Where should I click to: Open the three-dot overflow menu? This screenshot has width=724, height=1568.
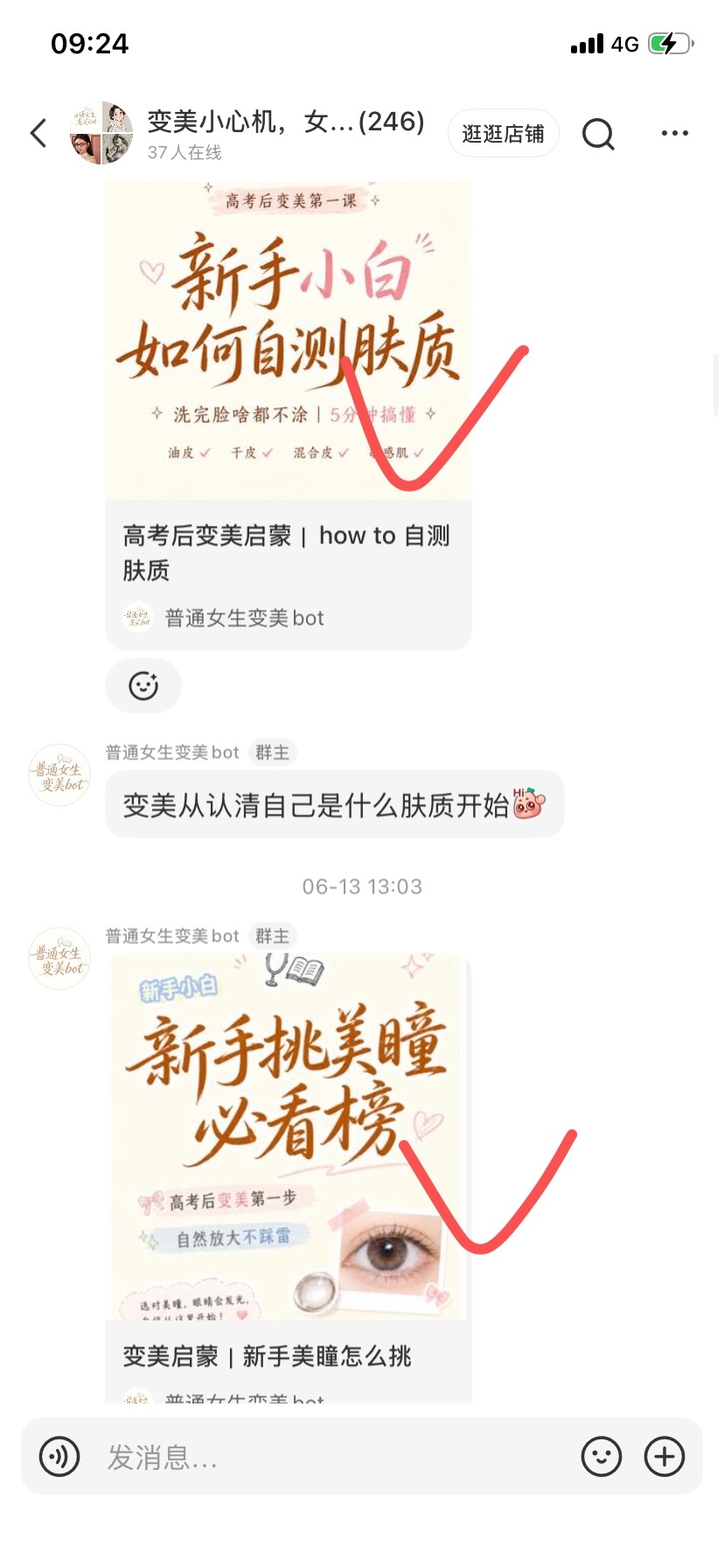point(674,133)
